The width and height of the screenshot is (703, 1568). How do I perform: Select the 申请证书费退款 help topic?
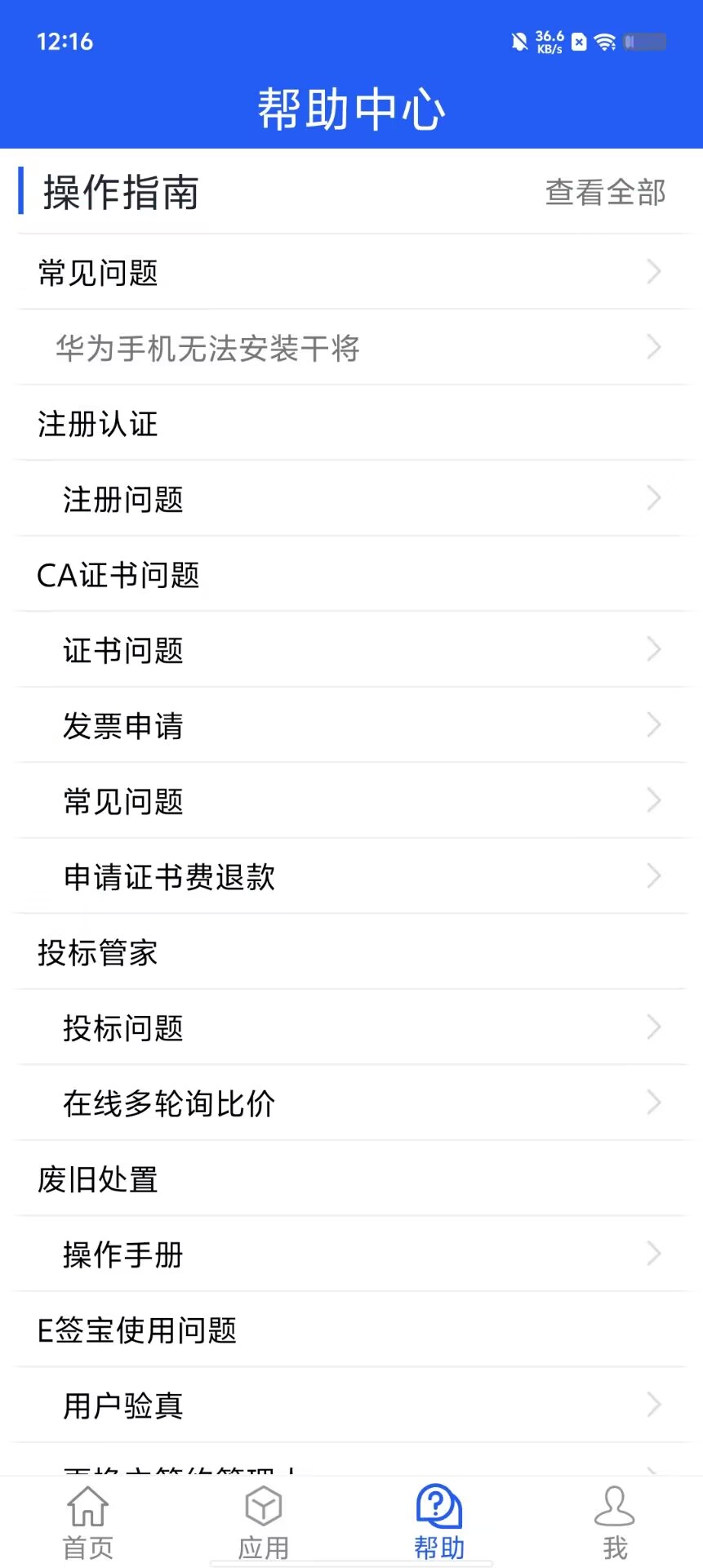[351, 876]
